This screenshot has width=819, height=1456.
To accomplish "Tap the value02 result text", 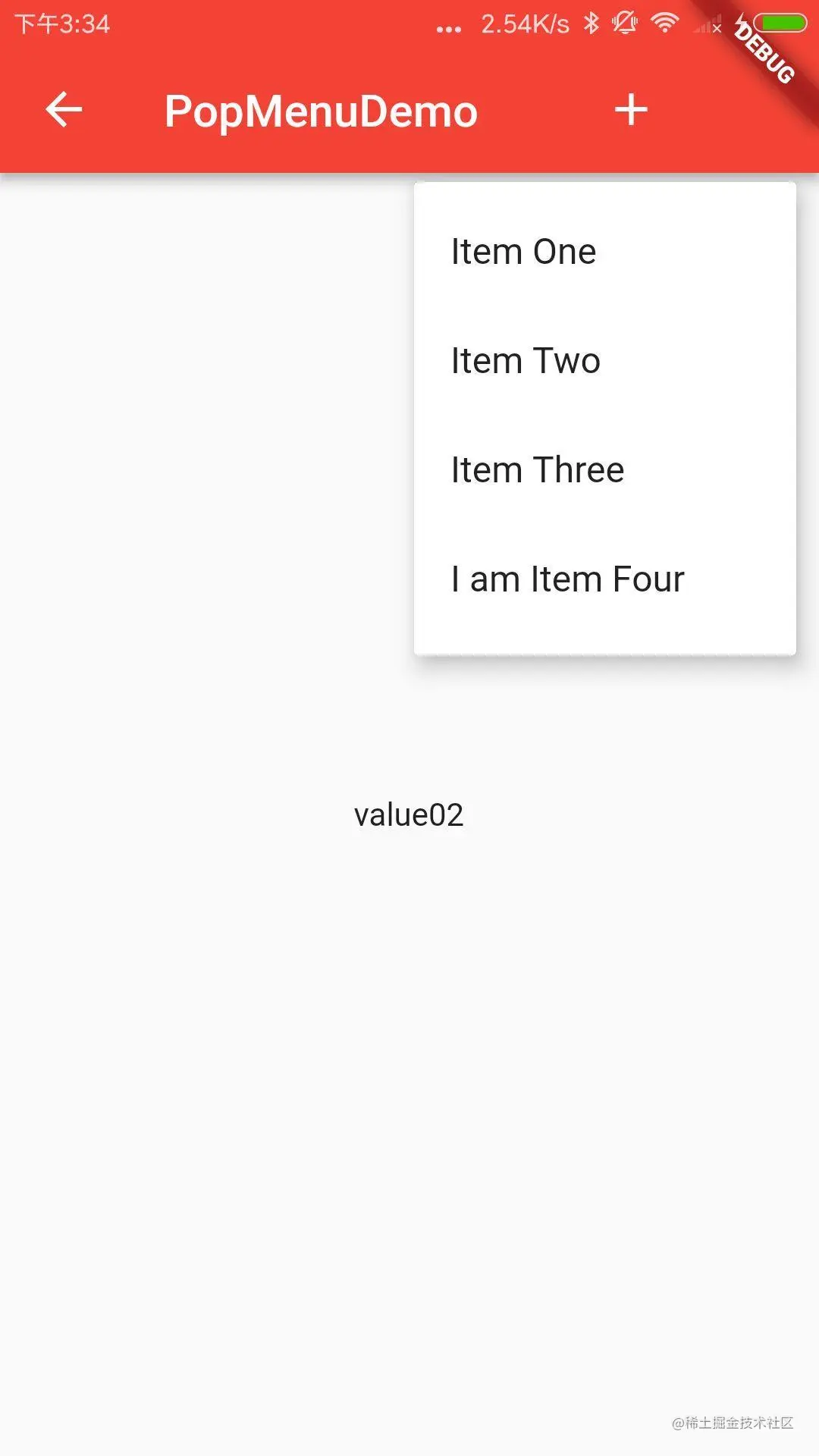I will pyautogui.click(x=409, y=814).
